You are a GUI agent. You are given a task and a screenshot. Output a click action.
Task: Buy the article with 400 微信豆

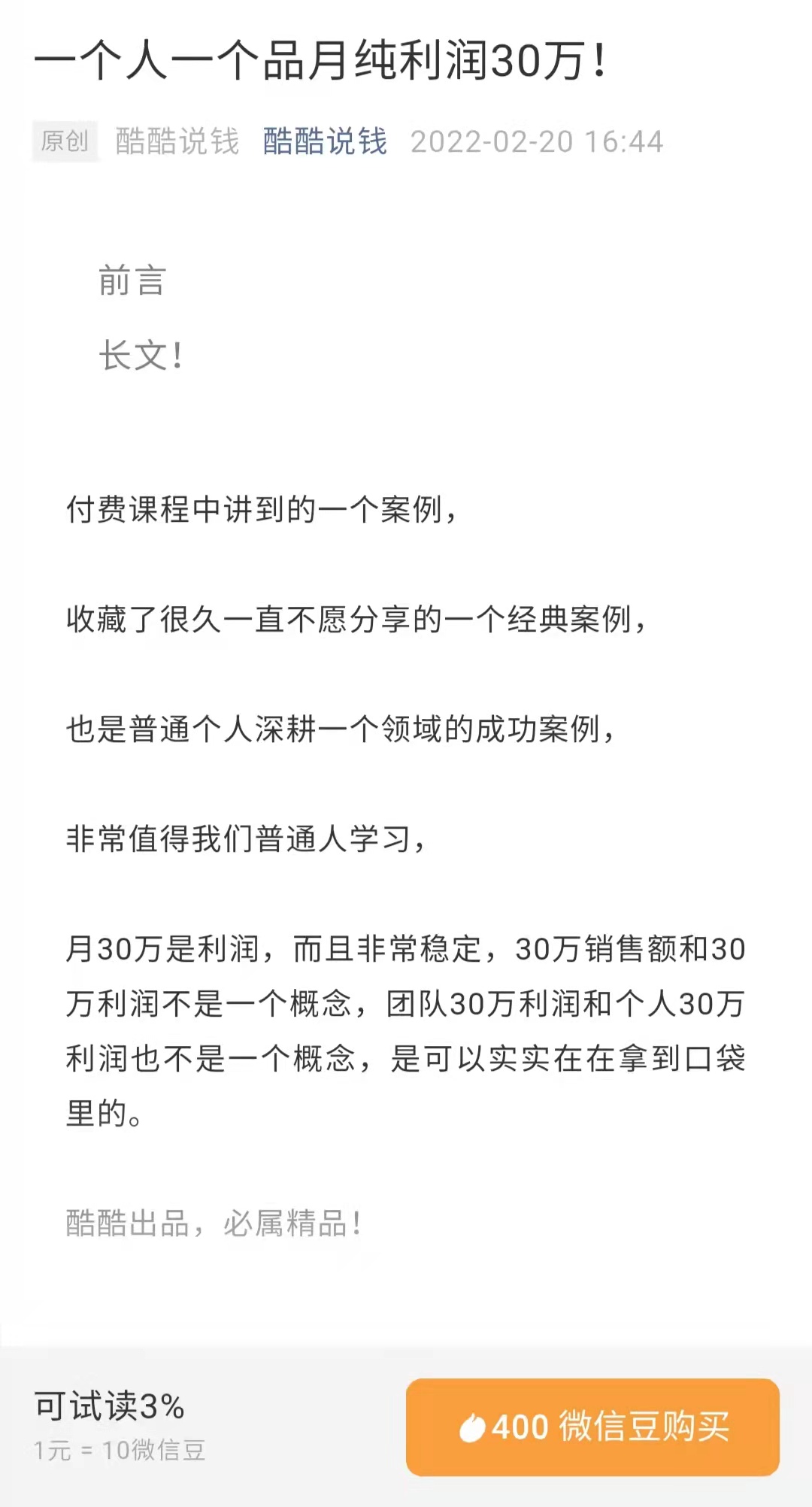tap(592, 1427)
